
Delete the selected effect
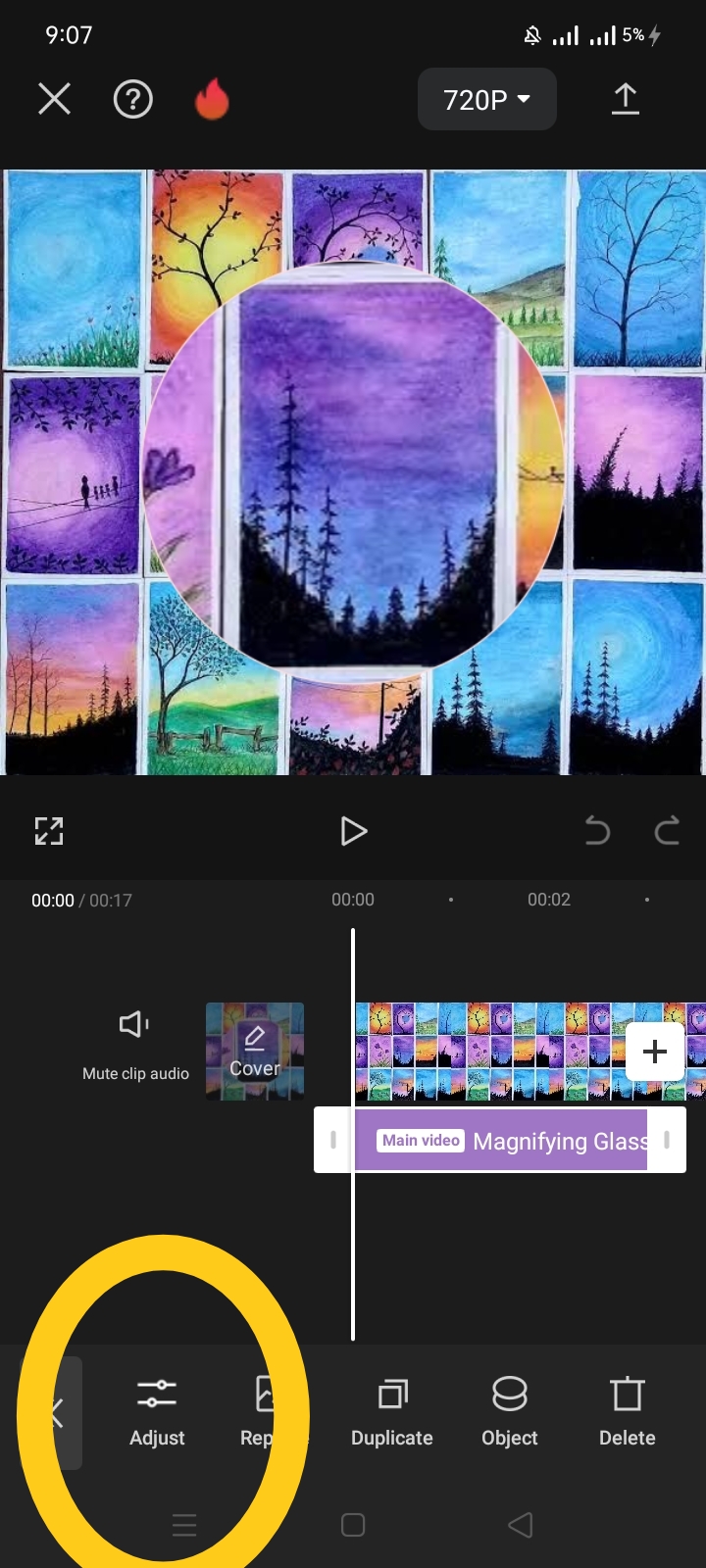(628, 1412)
